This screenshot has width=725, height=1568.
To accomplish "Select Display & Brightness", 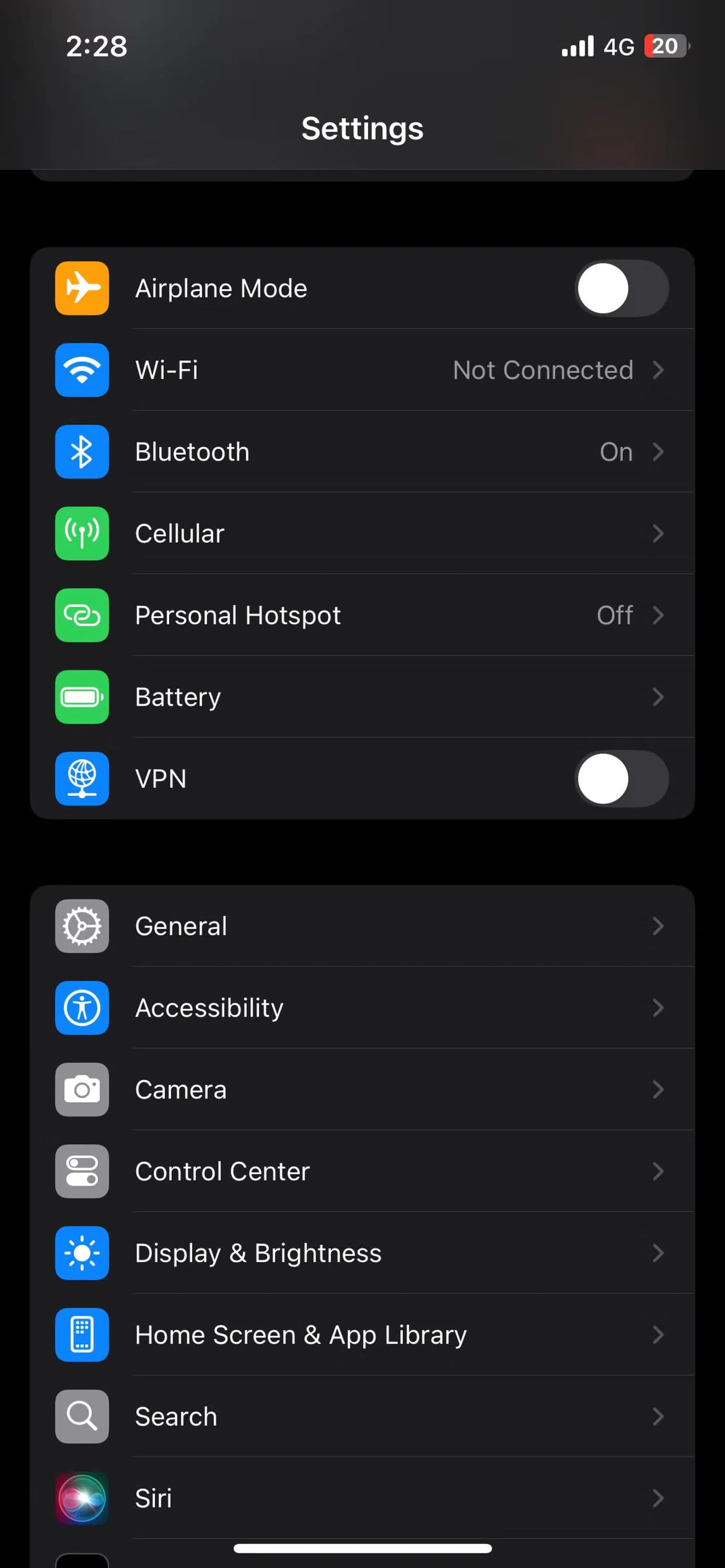I will point(362,1253).
